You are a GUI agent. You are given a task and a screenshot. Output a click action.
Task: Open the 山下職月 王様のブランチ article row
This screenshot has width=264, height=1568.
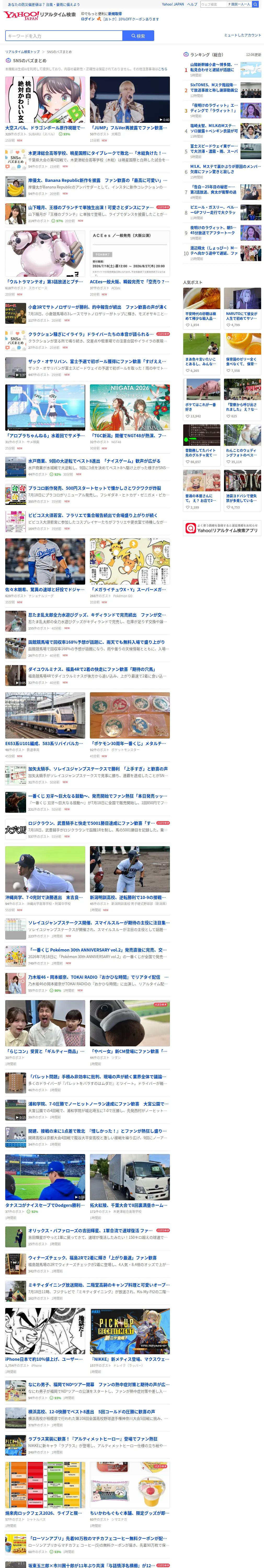point(88,214)
